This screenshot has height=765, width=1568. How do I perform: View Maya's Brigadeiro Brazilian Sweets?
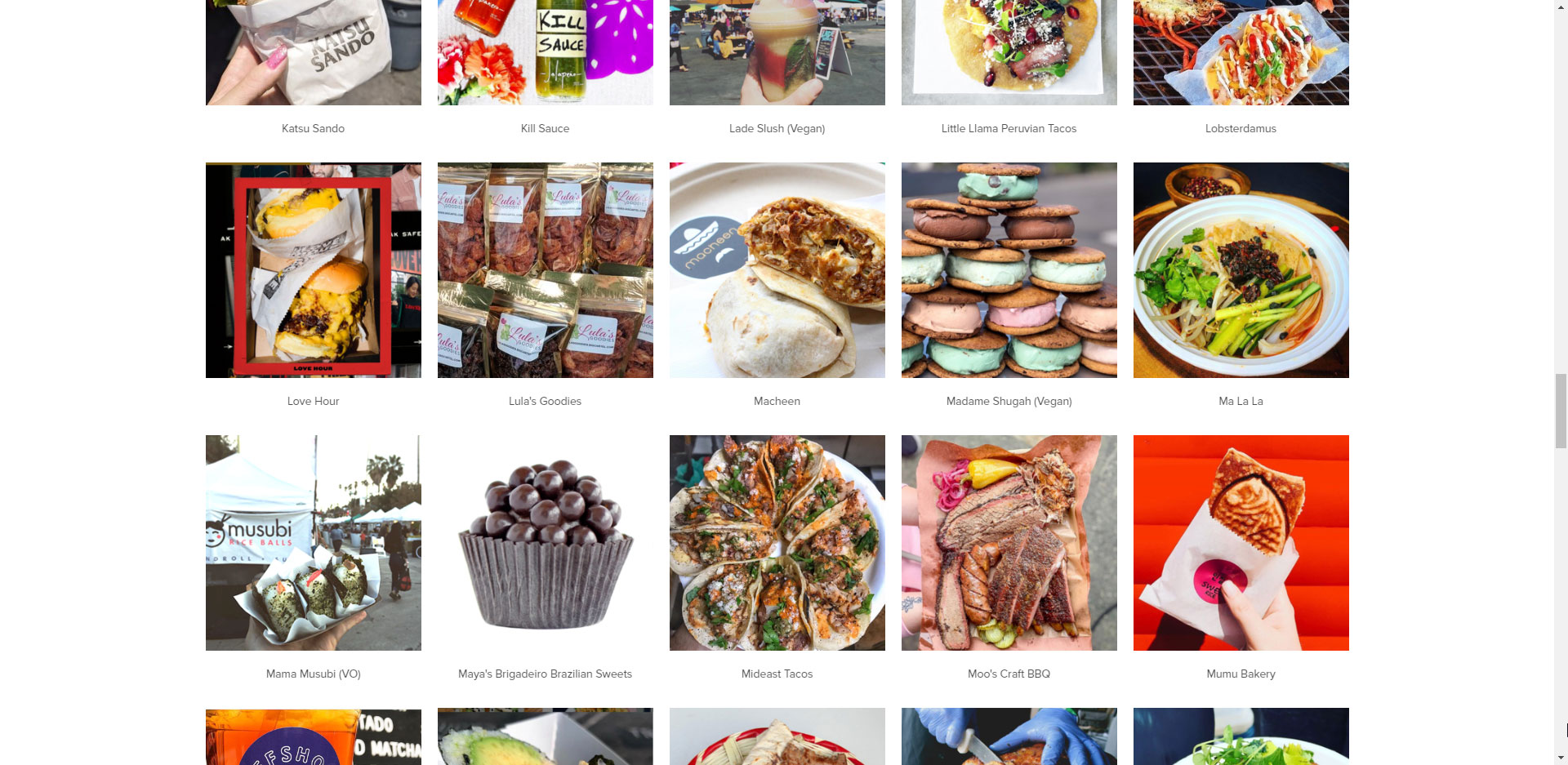(x=545, y=543)
